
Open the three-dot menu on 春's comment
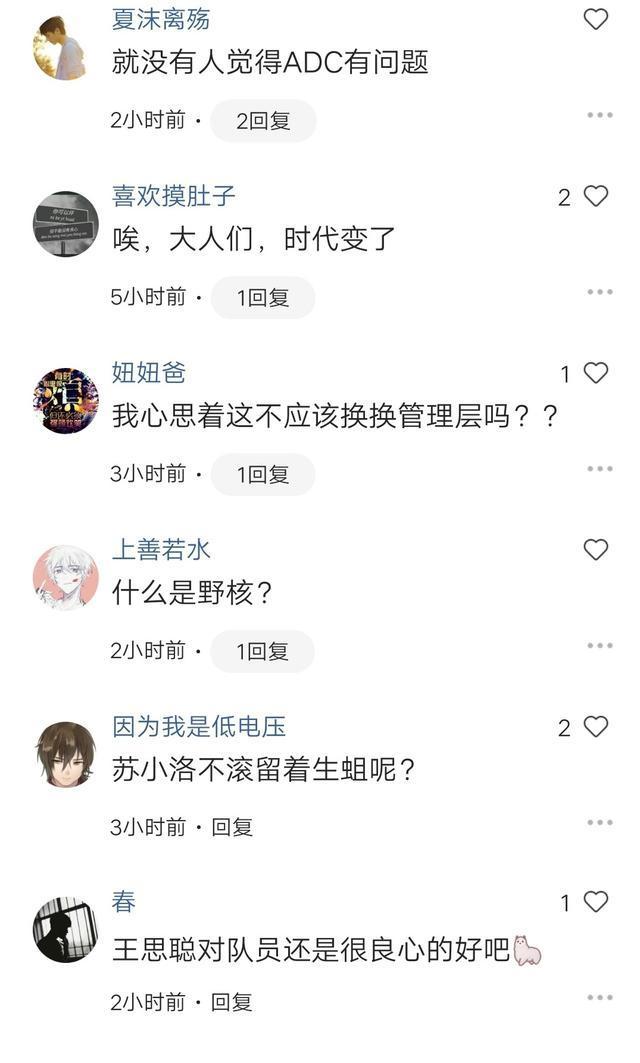click(x=600, y=997)
